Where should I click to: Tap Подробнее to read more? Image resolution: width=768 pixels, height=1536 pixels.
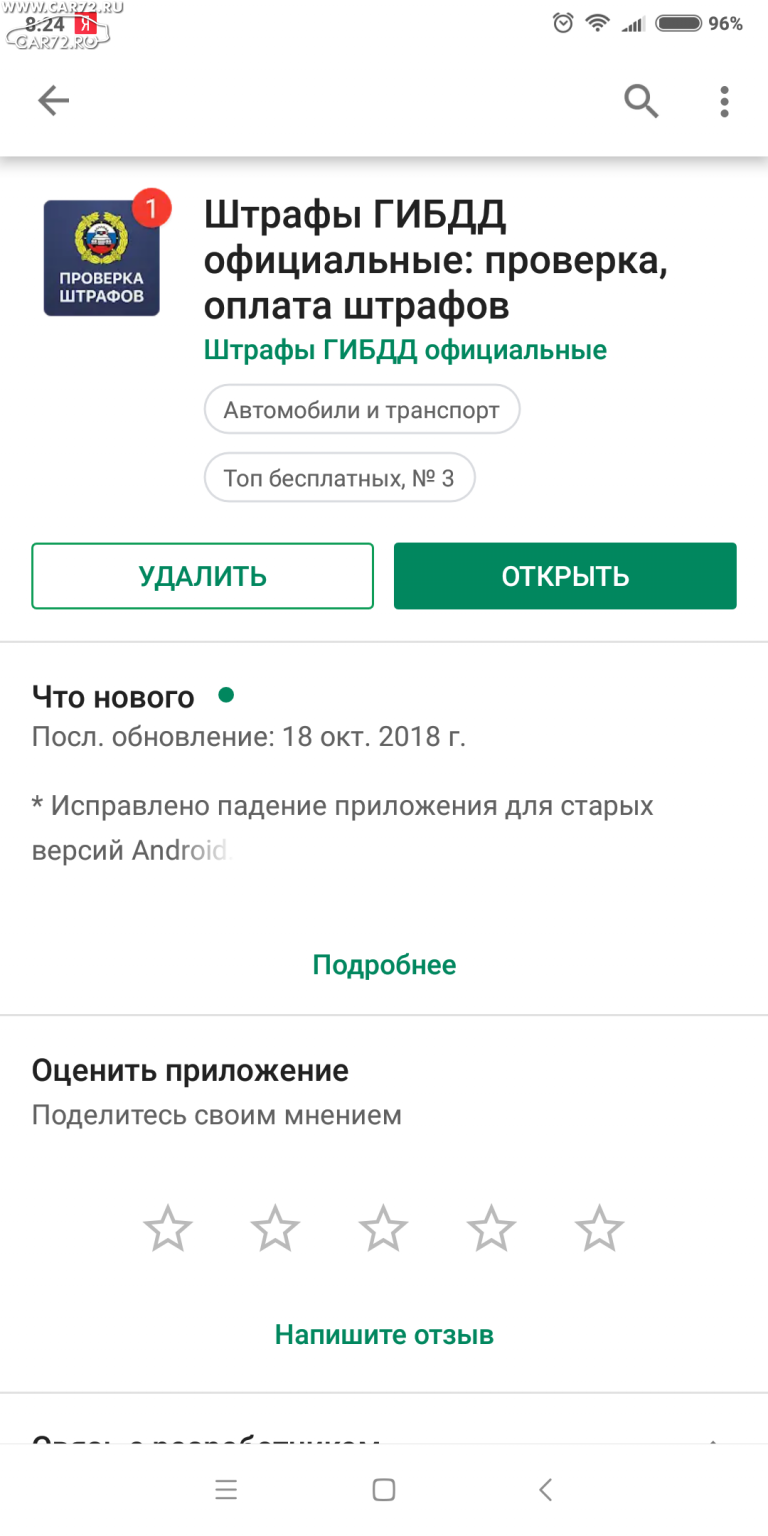coord(384,965)
